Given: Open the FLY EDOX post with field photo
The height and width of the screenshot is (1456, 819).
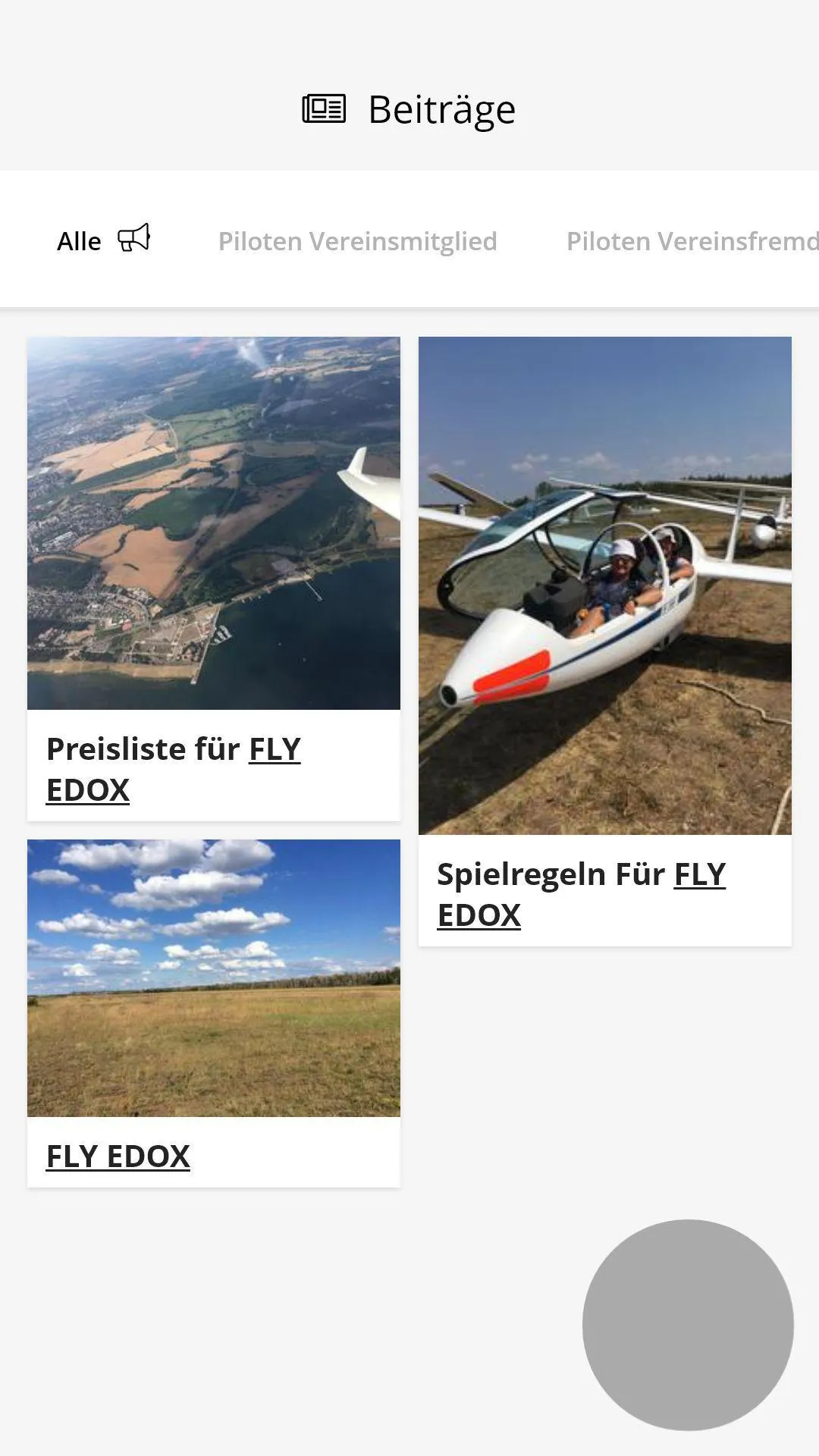Looking at the screenshot, I should [x=214, y=1013].
